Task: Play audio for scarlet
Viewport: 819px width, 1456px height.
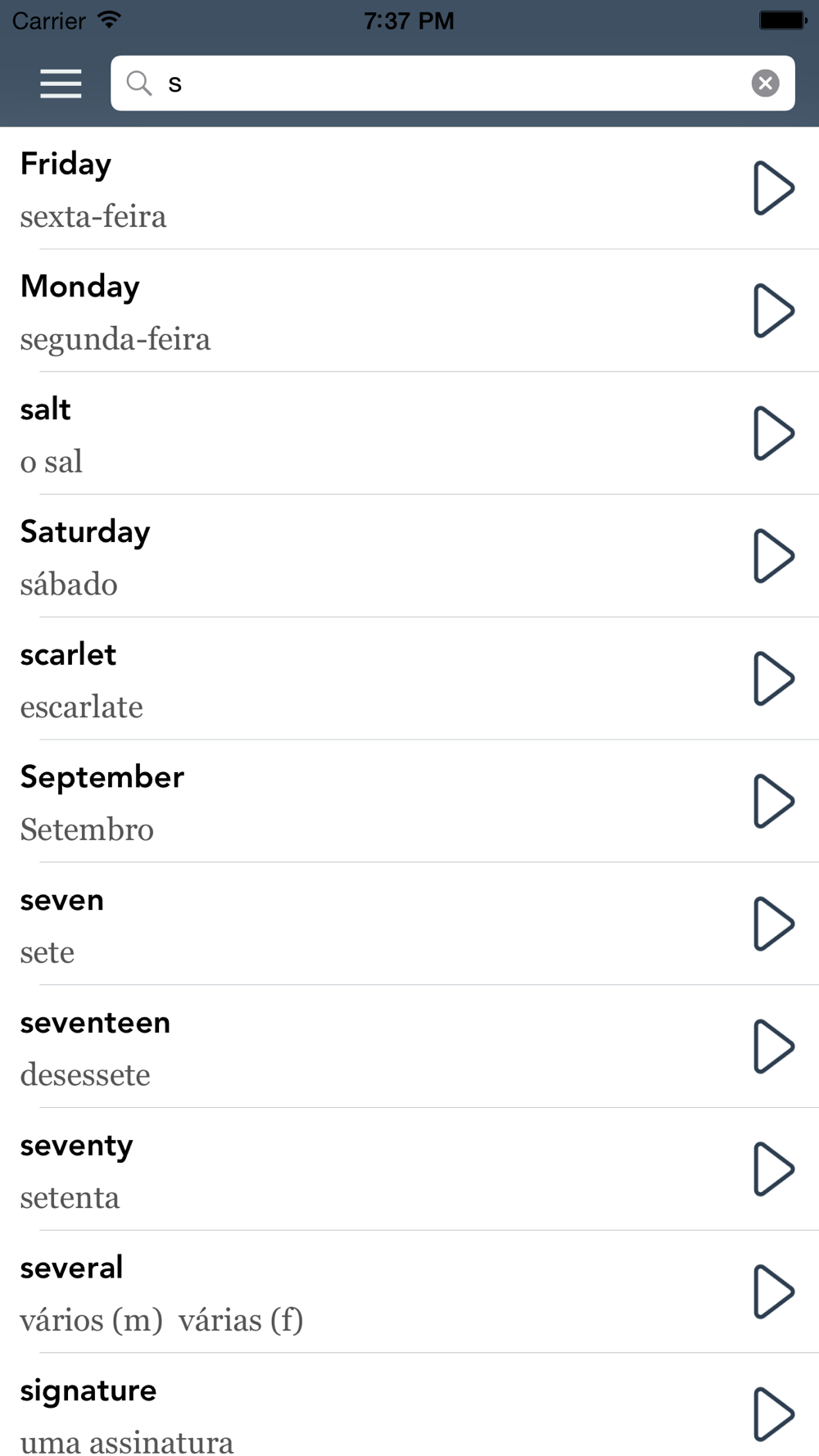Action: (773, 679)
